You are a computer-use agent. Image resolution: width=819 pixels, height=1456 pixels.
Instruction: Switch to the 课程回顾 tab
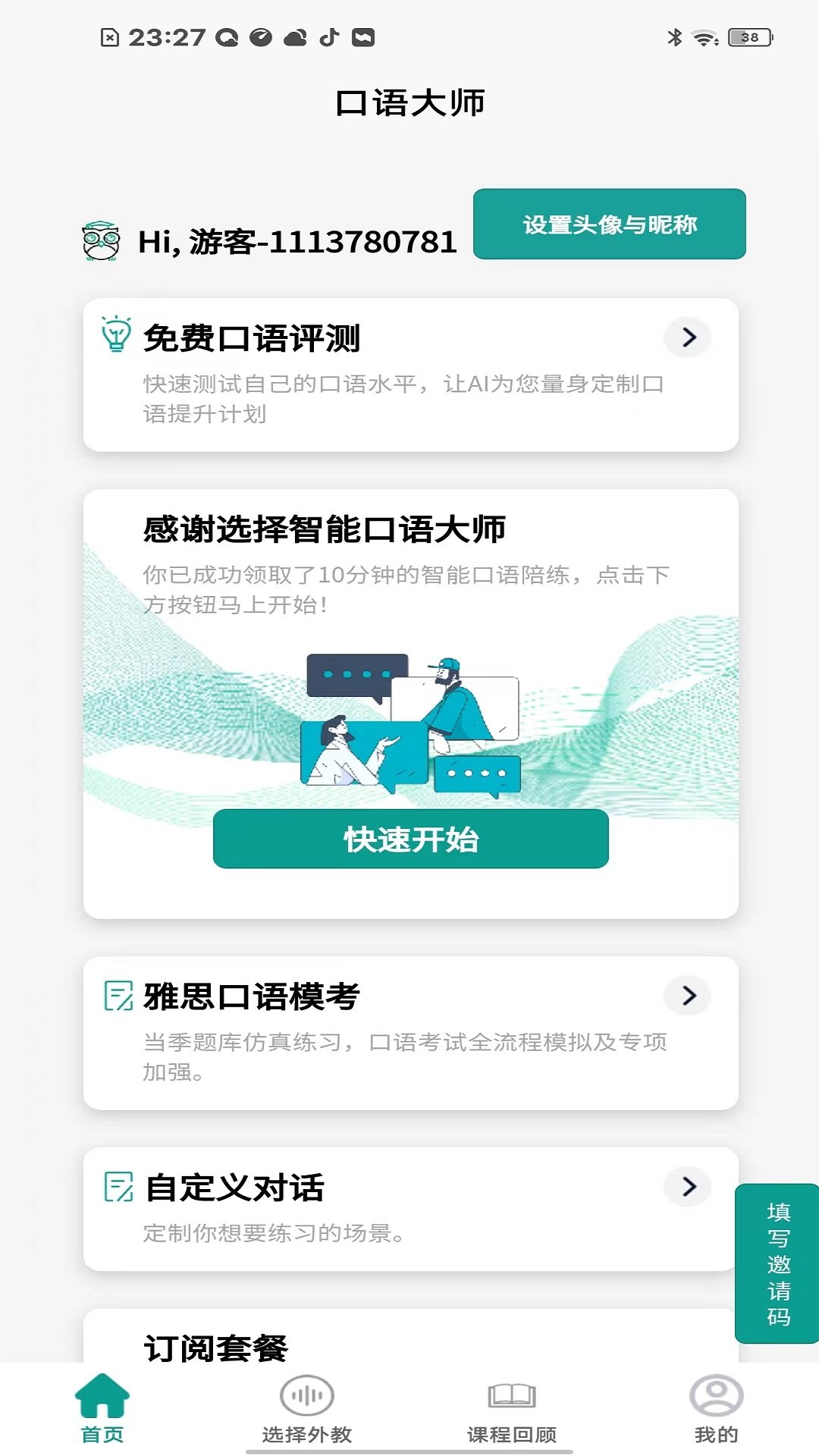click(x=512, y=1409)
